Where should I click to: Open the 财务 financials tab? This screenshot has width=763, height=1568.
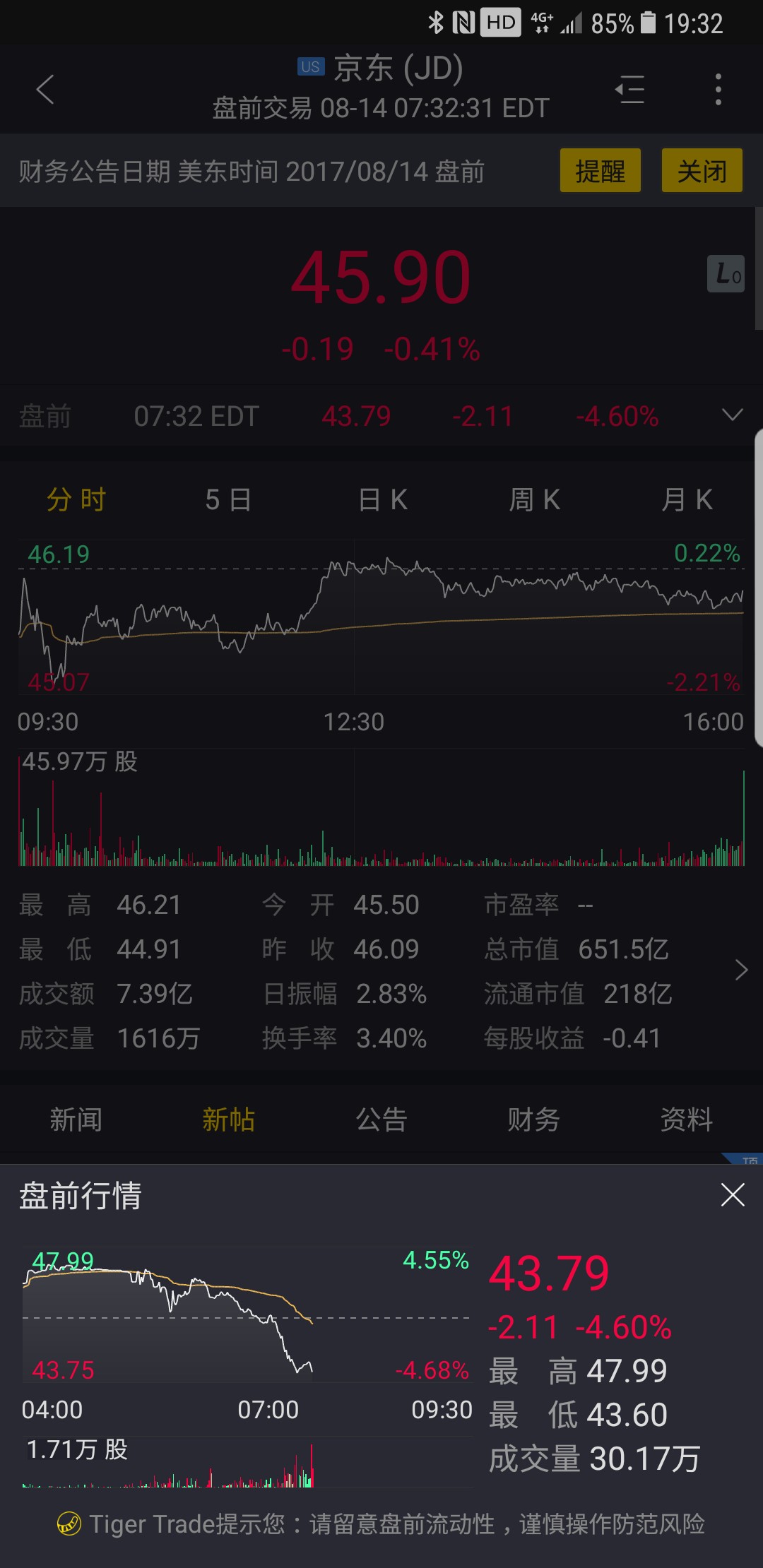(x=534, y=1119)
